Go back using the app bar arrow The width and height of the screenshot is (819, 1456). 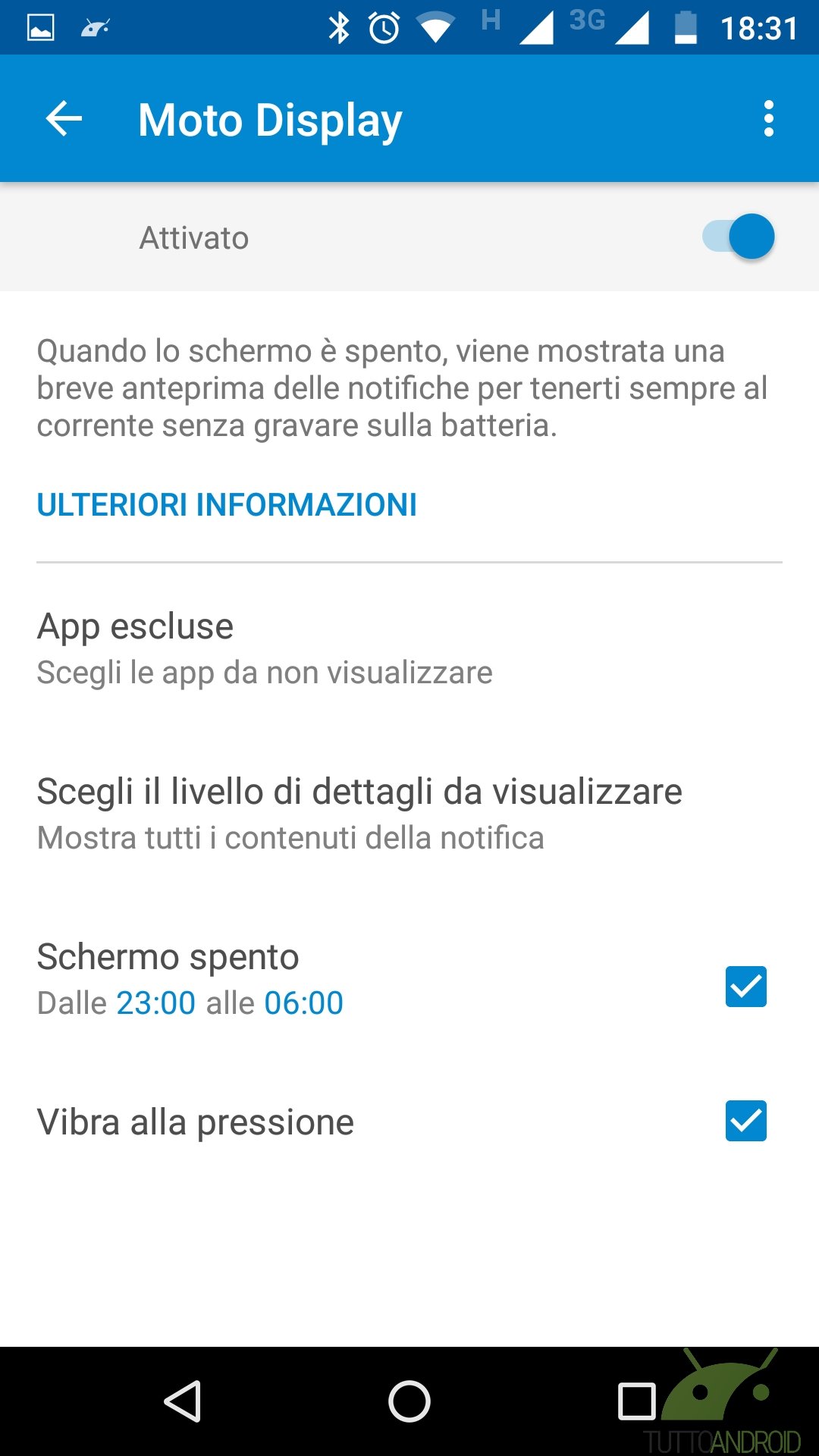[x=64, y=119]
